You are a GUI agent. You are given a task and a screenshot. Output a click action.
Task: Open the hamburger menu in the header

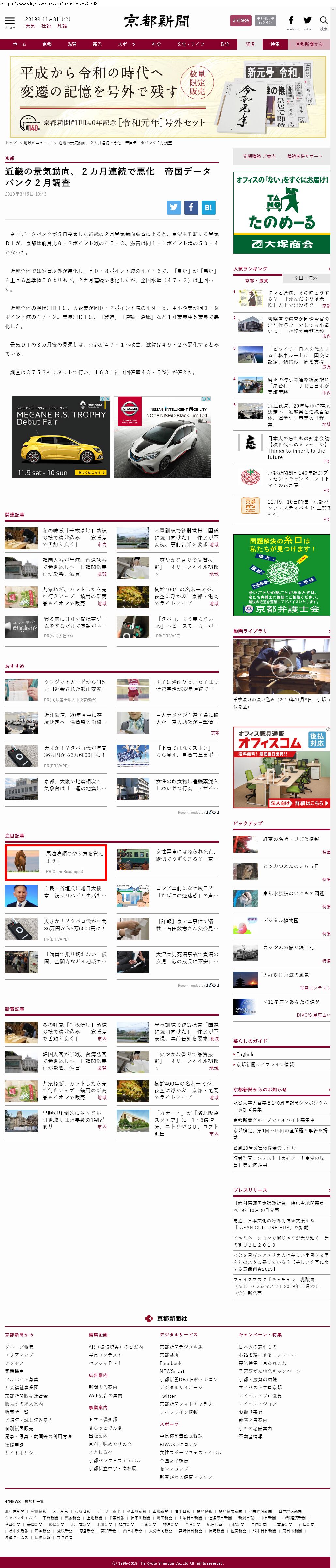tap(10, 21)
